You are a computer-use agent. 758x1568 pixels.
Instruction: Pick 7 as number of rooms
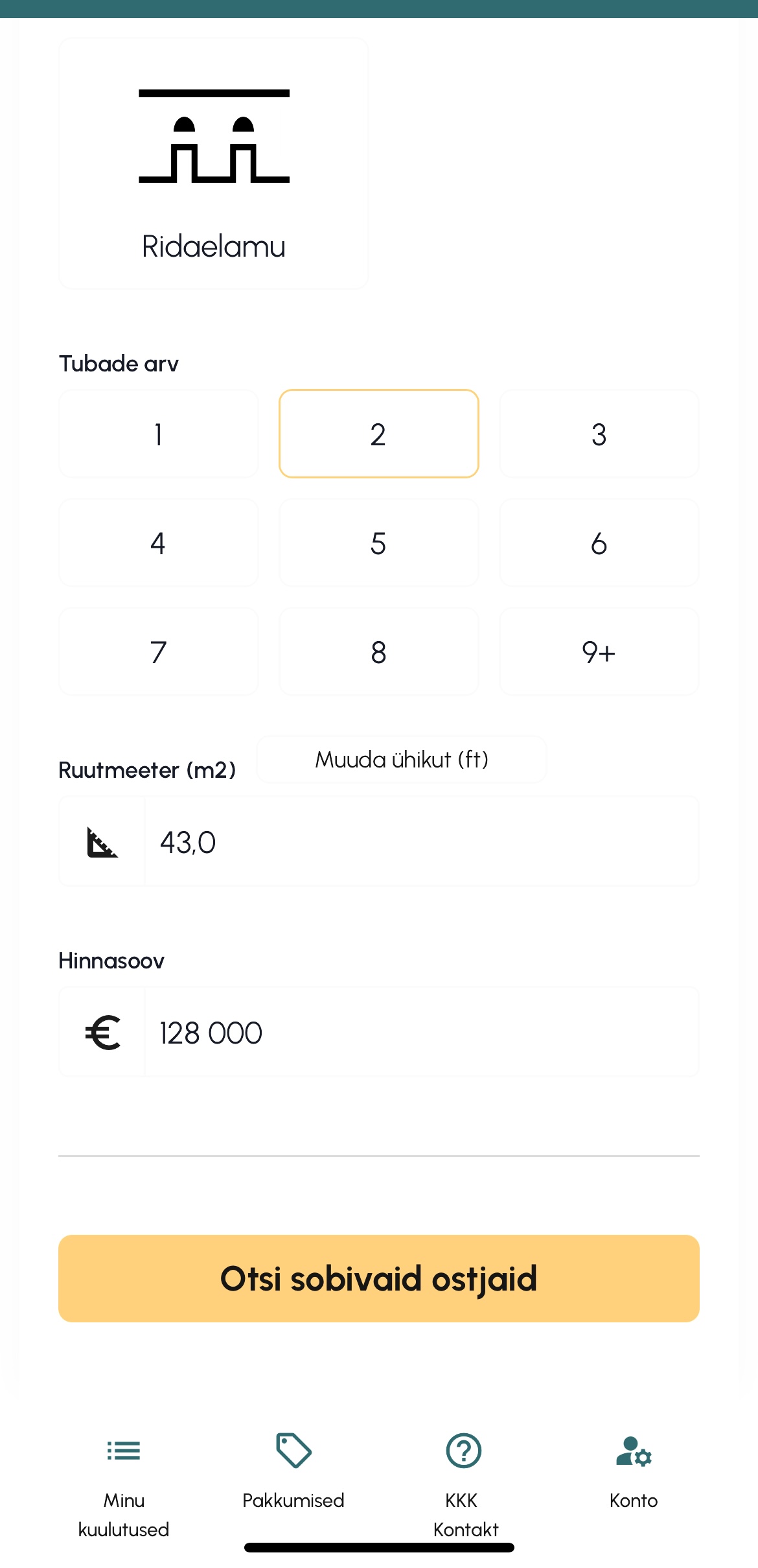click(x=159, y=651)
